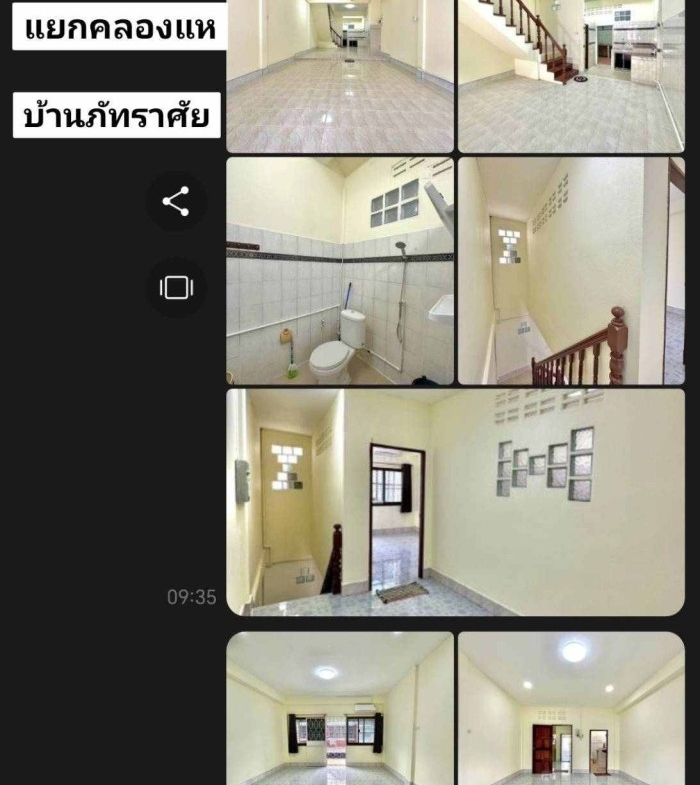This screenshot has height=785, width=700.
Task: Open the empty room photo with air conditioner
Action: (x=339, y=708)
